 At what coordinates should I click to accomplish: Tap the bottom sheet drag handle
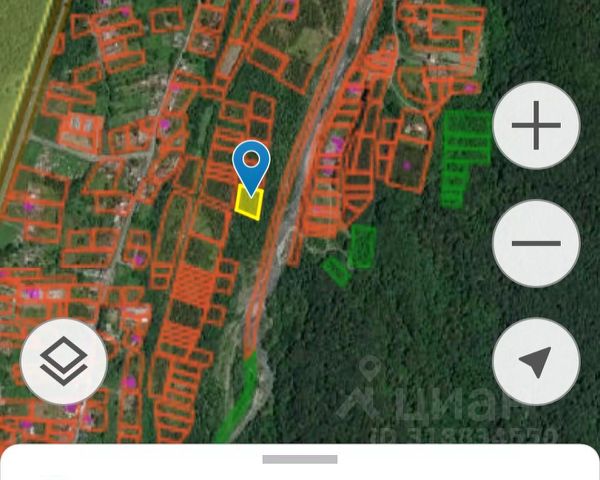point(300,459)
